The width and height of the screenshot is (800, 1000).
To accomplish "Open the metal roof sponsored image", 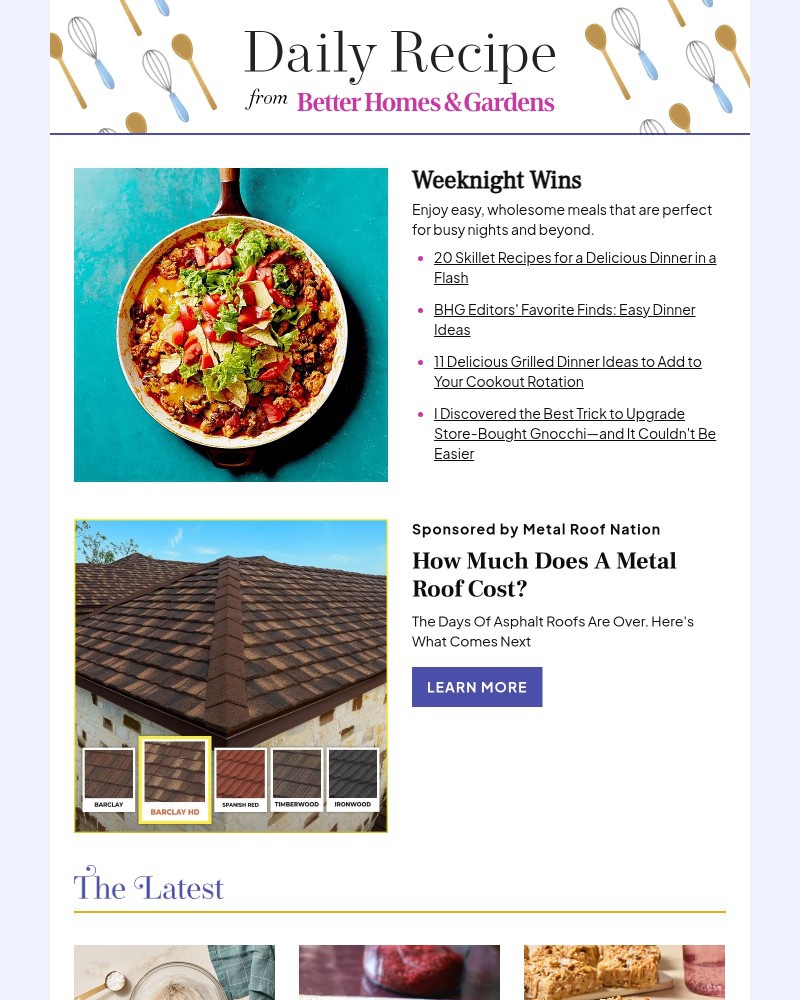I will [x=231, y=676].
